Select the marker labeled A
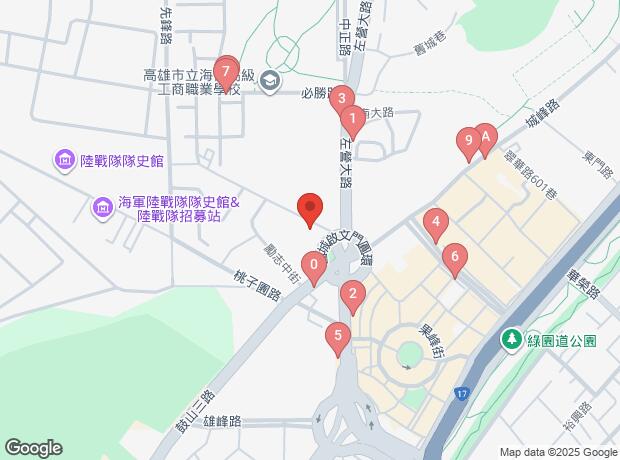 click(x=485, y=136)
